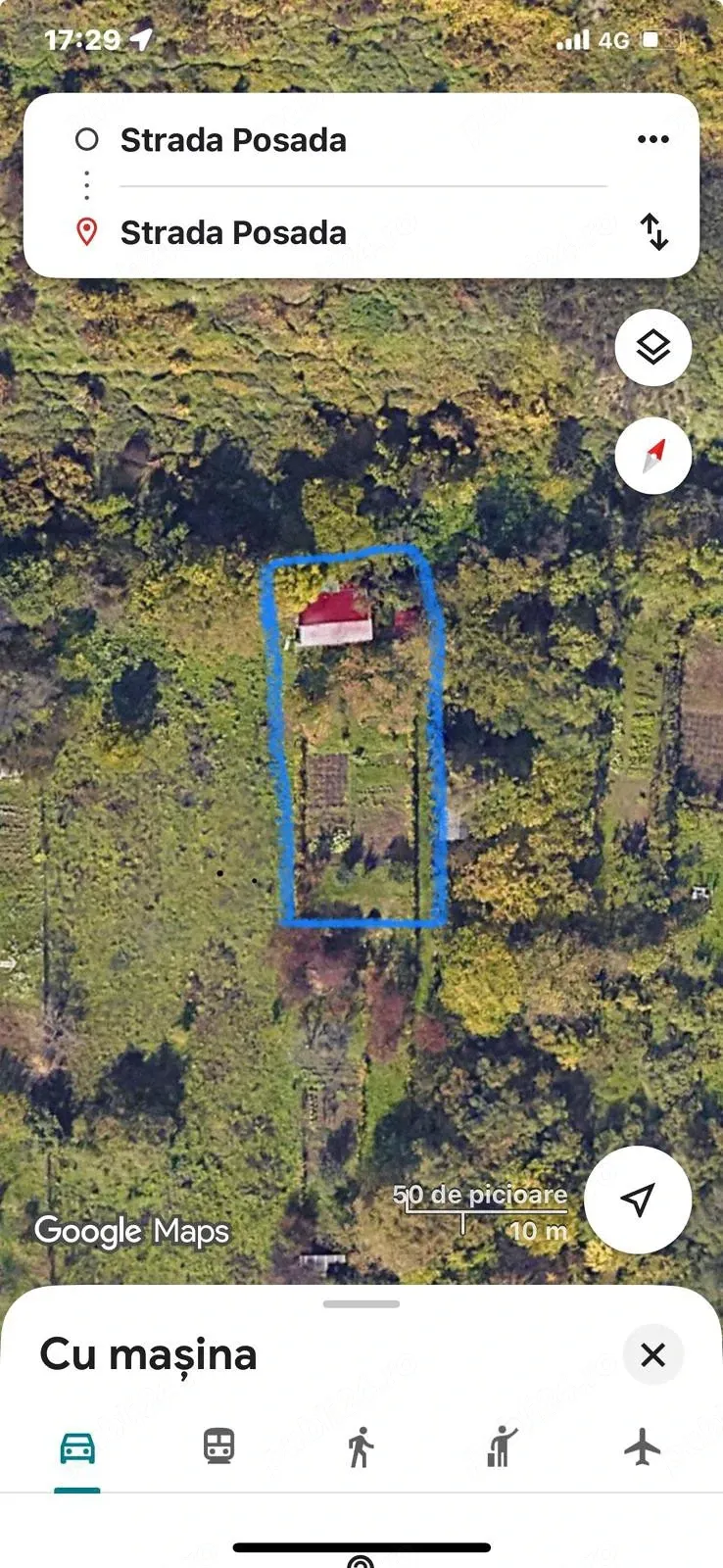Viewport: 723px width, 1568px height.
Task: Switch to ride-hailing mode
Action: click(502, 1446)
